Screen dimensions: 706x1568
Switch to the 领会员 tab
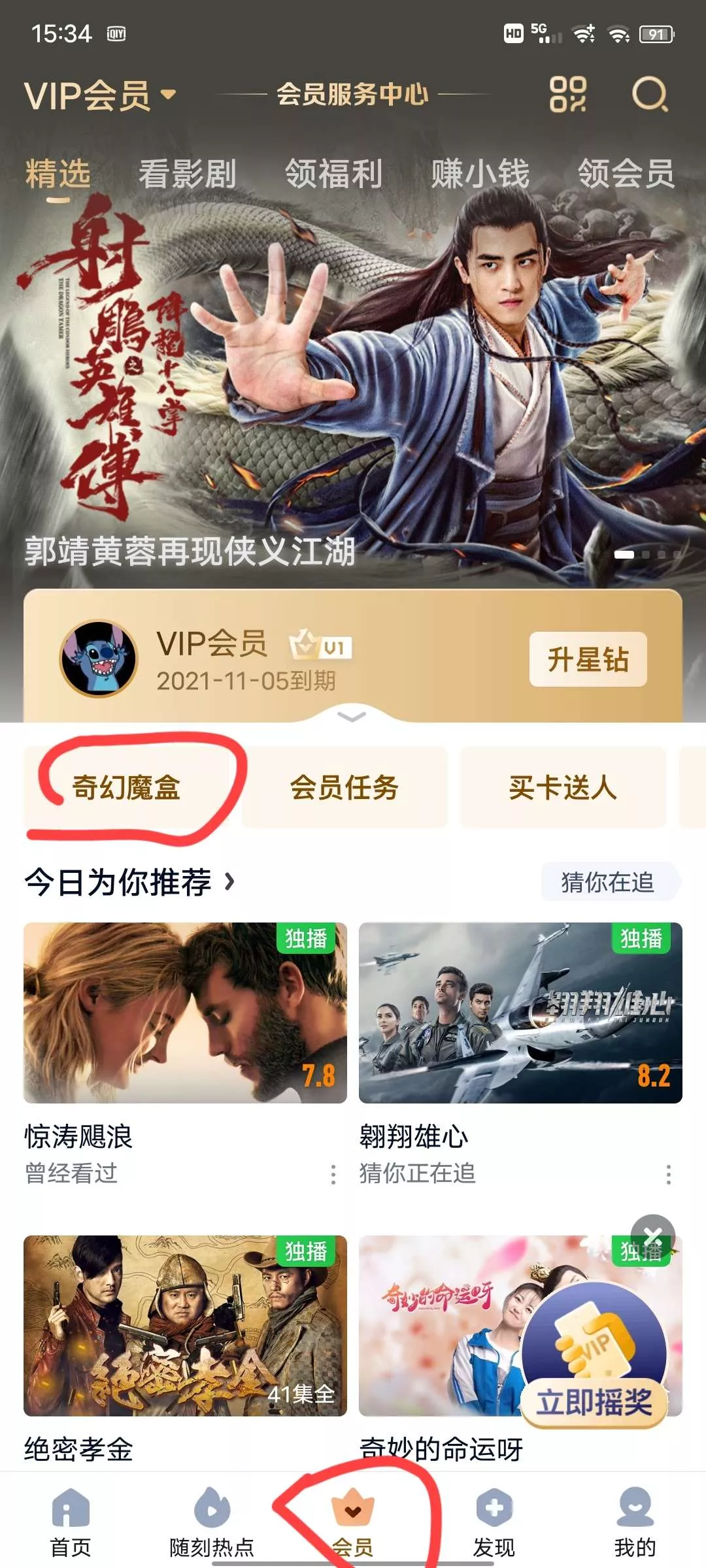tap(626, 174)
